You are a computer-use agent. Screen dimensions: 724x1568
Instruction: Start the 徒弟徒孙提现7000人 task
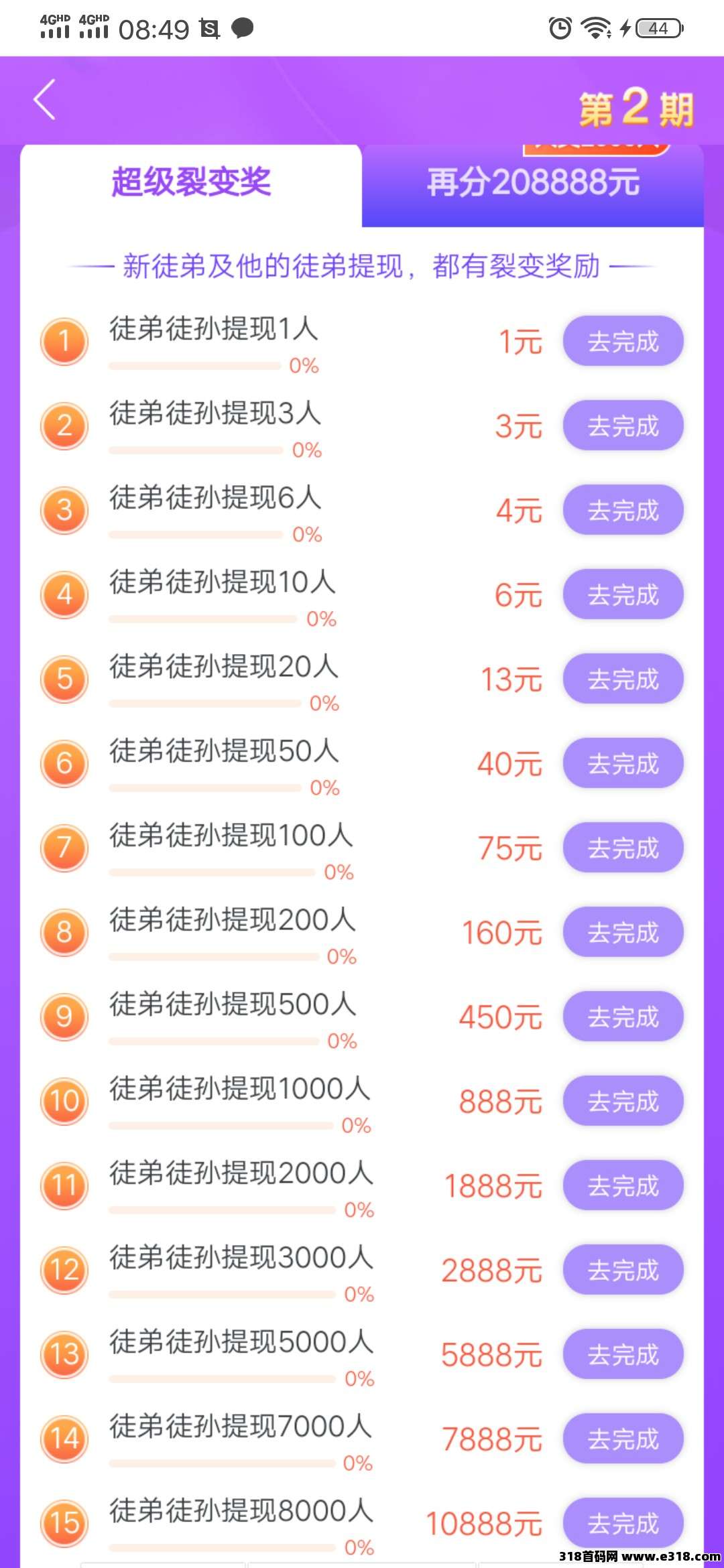pyautogui.click(x=623, y=1439)
